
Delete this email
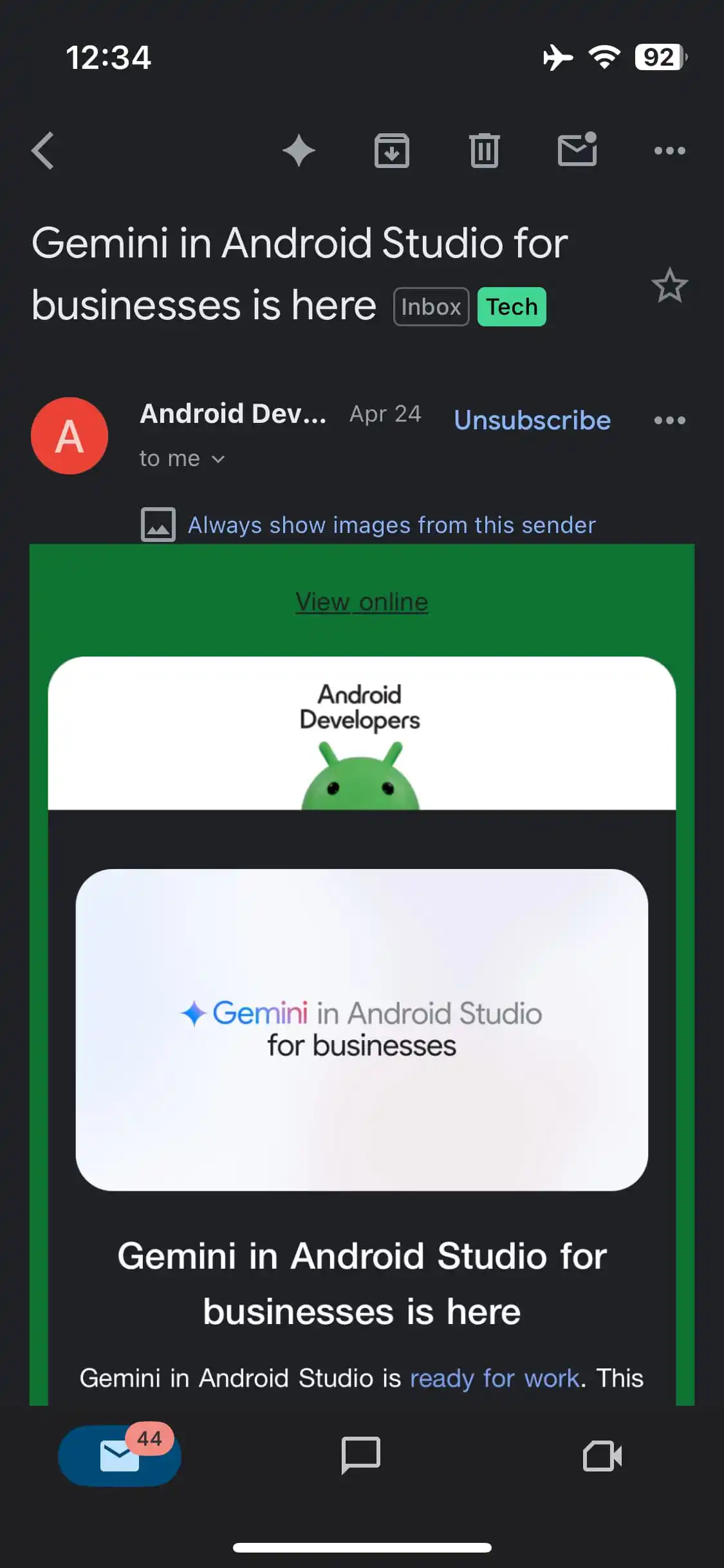pyautogui.click(x=485, y=151)
